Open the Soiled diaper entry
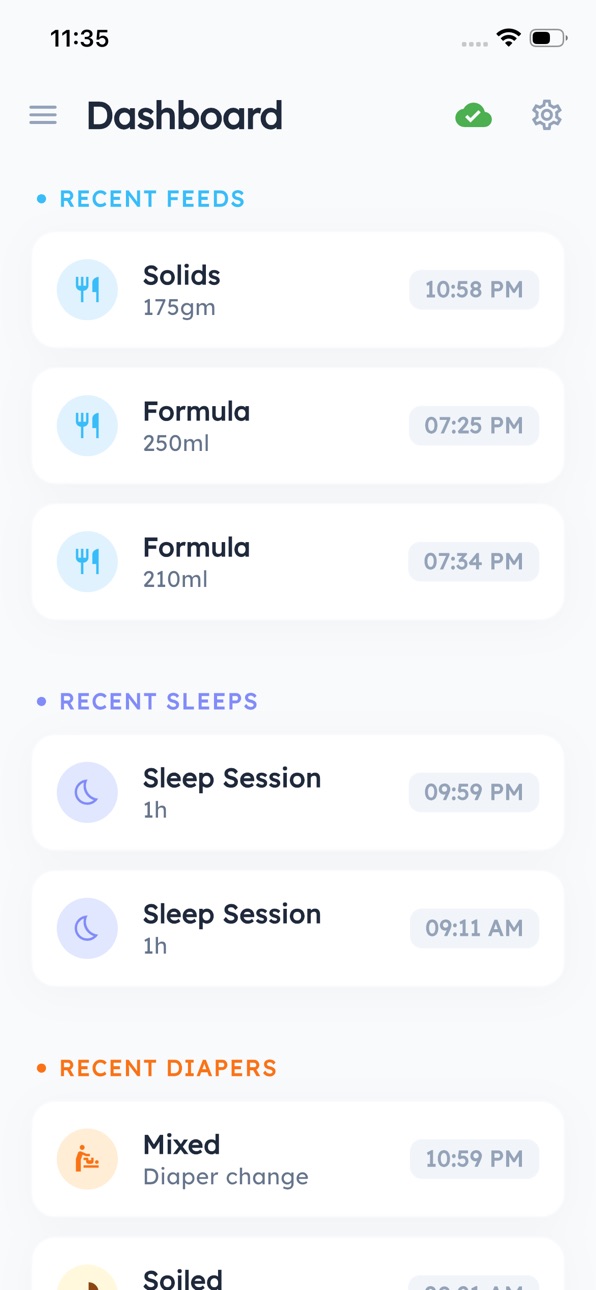The height and width of the screenshot is (1290, 596). coord(298,1265)
